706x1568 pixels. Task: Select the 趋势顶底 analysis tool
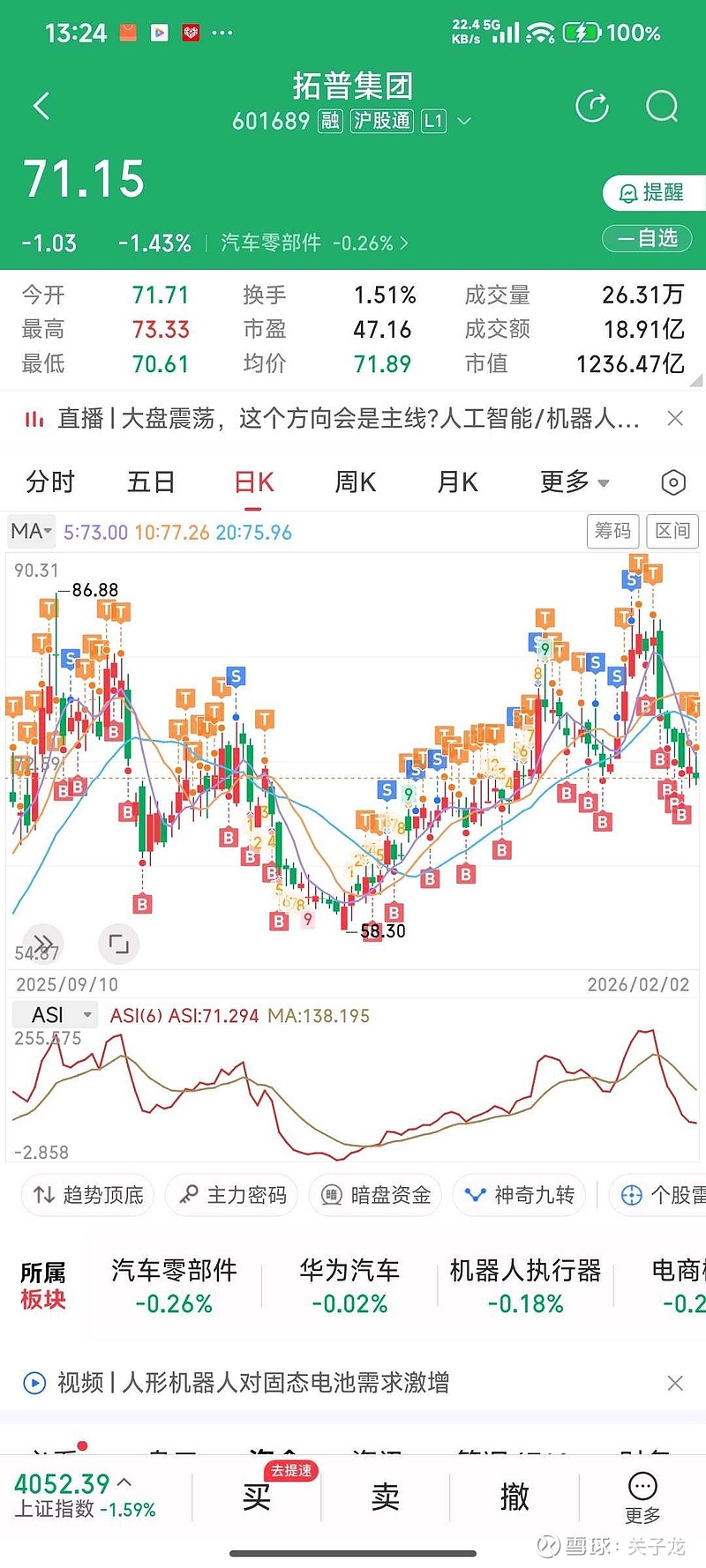coord(87,1195)
